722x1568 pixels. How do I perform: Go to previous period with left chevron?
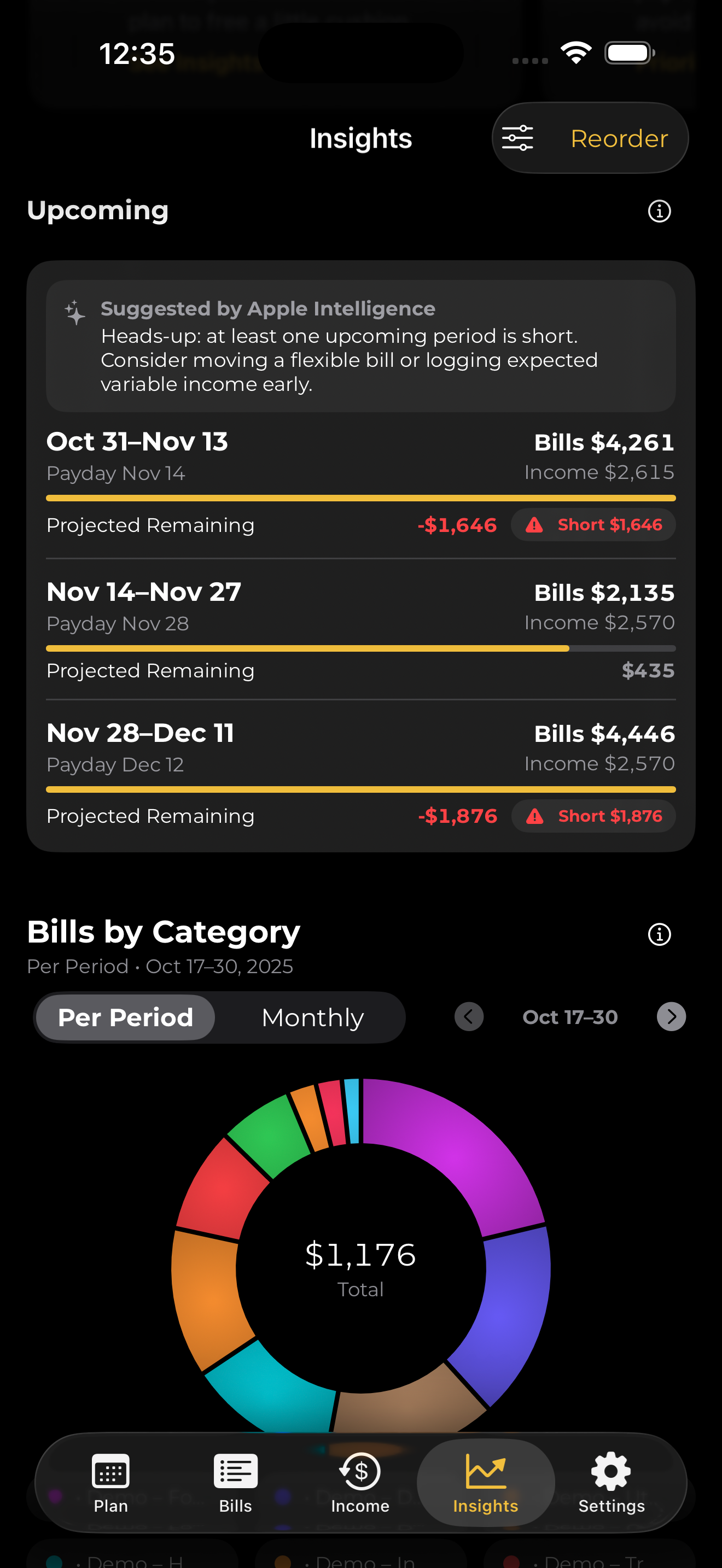468,1016
